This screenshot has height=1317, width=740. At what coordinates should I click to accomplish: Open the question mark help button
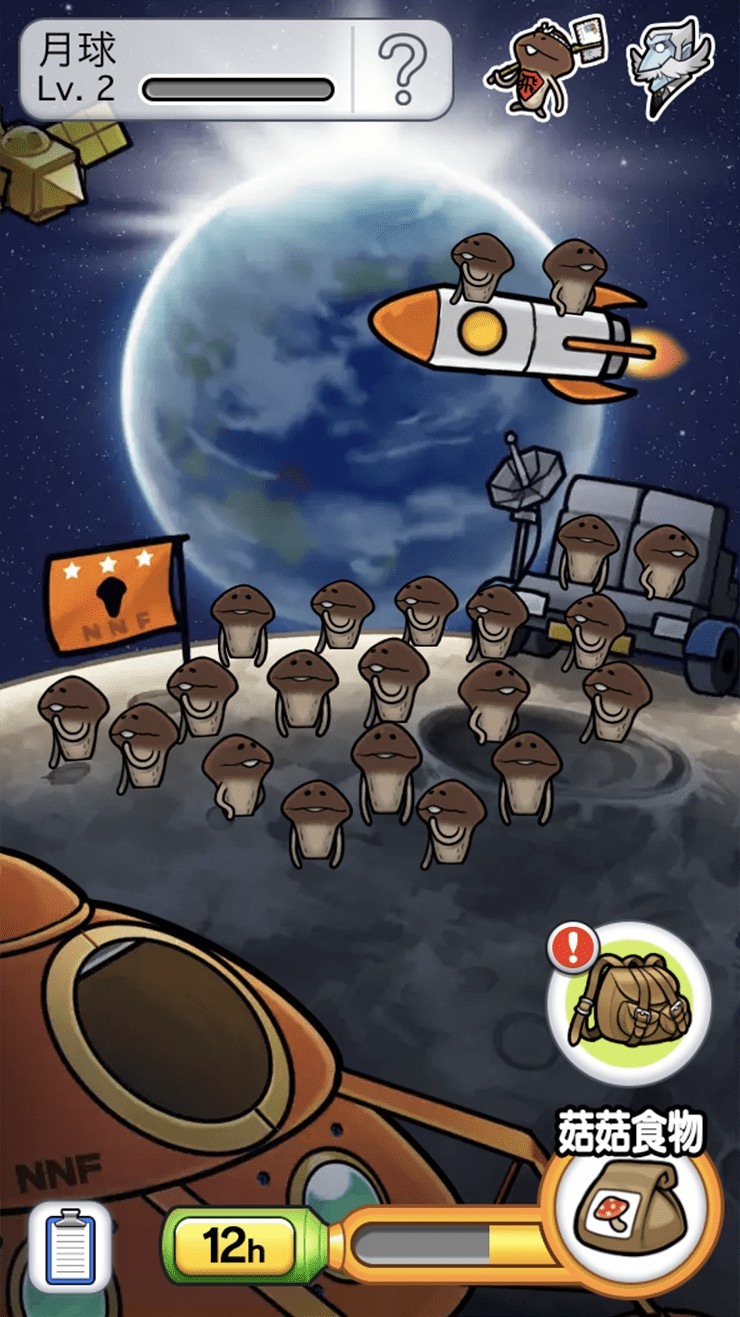402,69
